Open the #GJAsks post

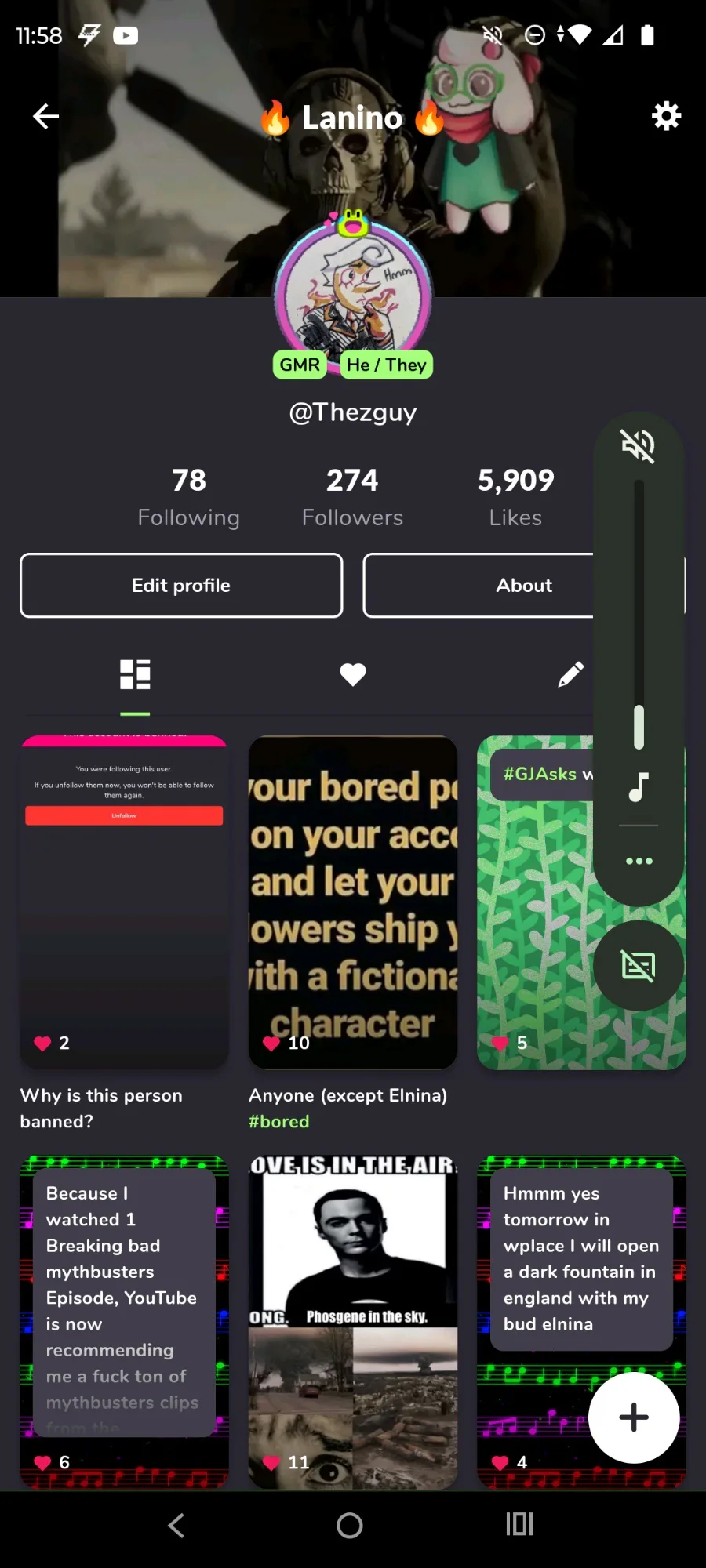pos(541,902)
